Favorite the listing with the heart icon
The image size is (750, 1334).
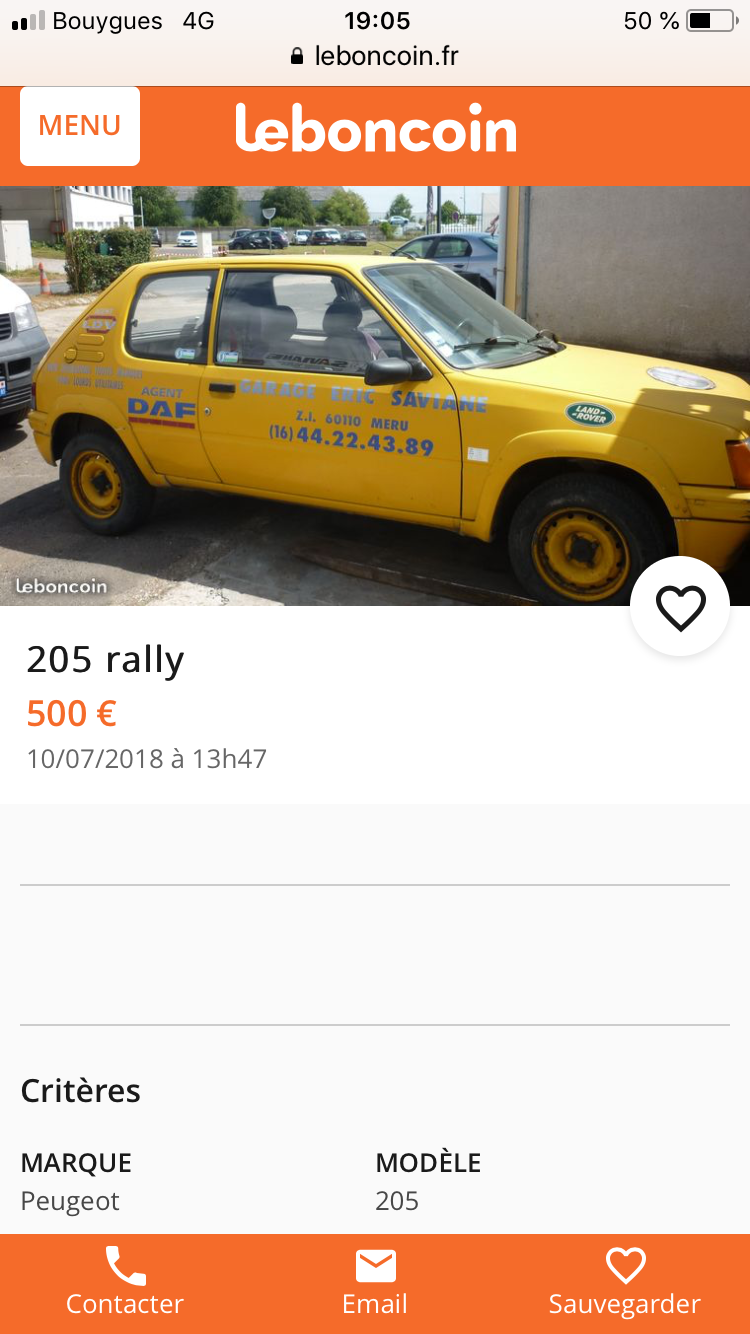coord(680,606)
